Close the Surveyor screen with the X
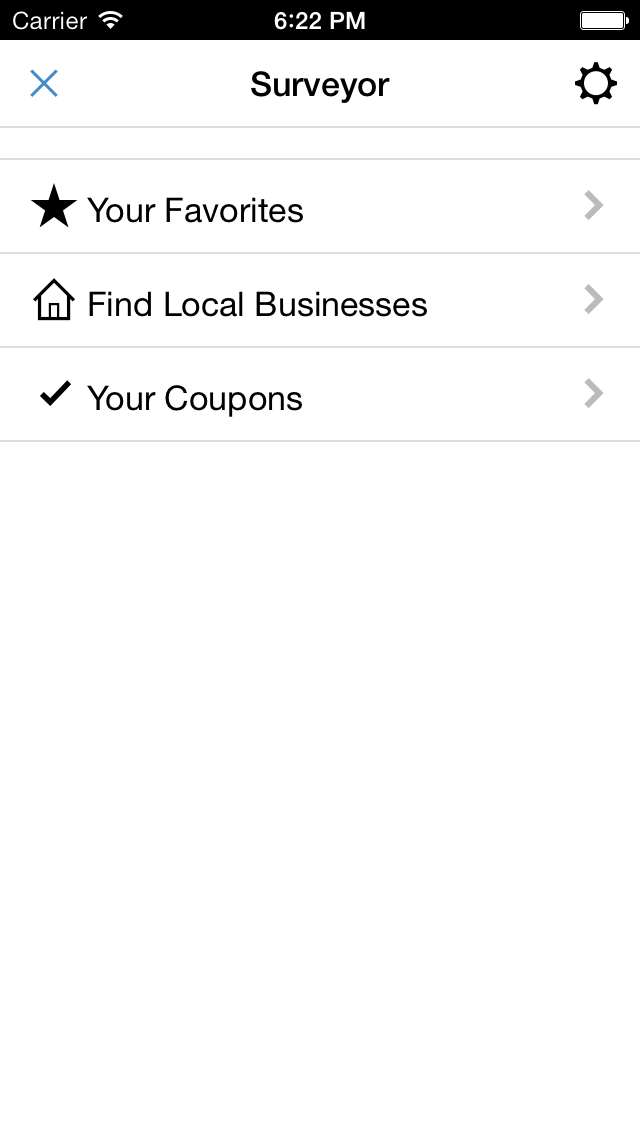This screenshot has height=1136, width=640. 43,83
